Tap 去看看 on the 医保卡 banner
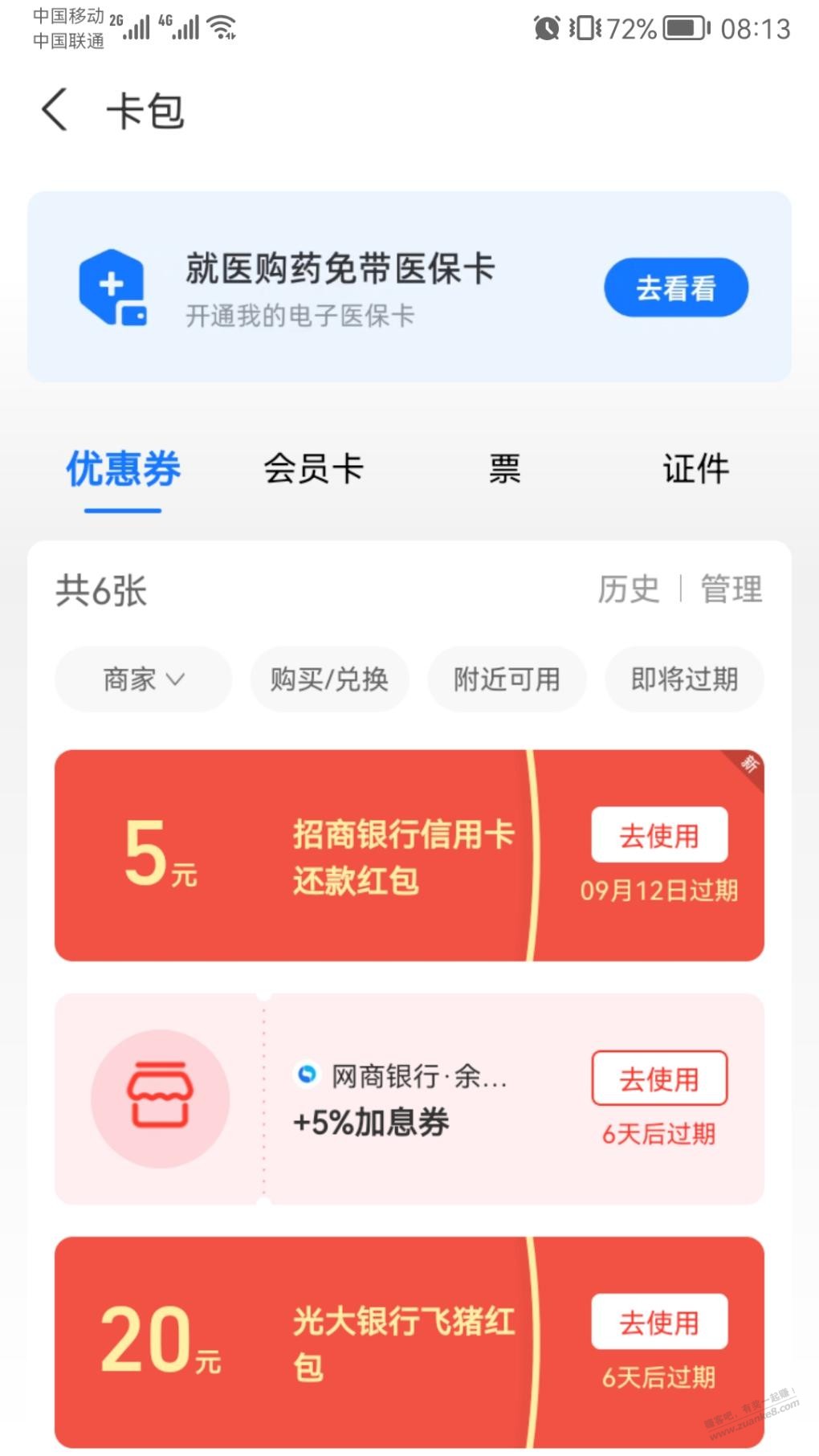This screenshot has height=1456, width=819. 675,288
